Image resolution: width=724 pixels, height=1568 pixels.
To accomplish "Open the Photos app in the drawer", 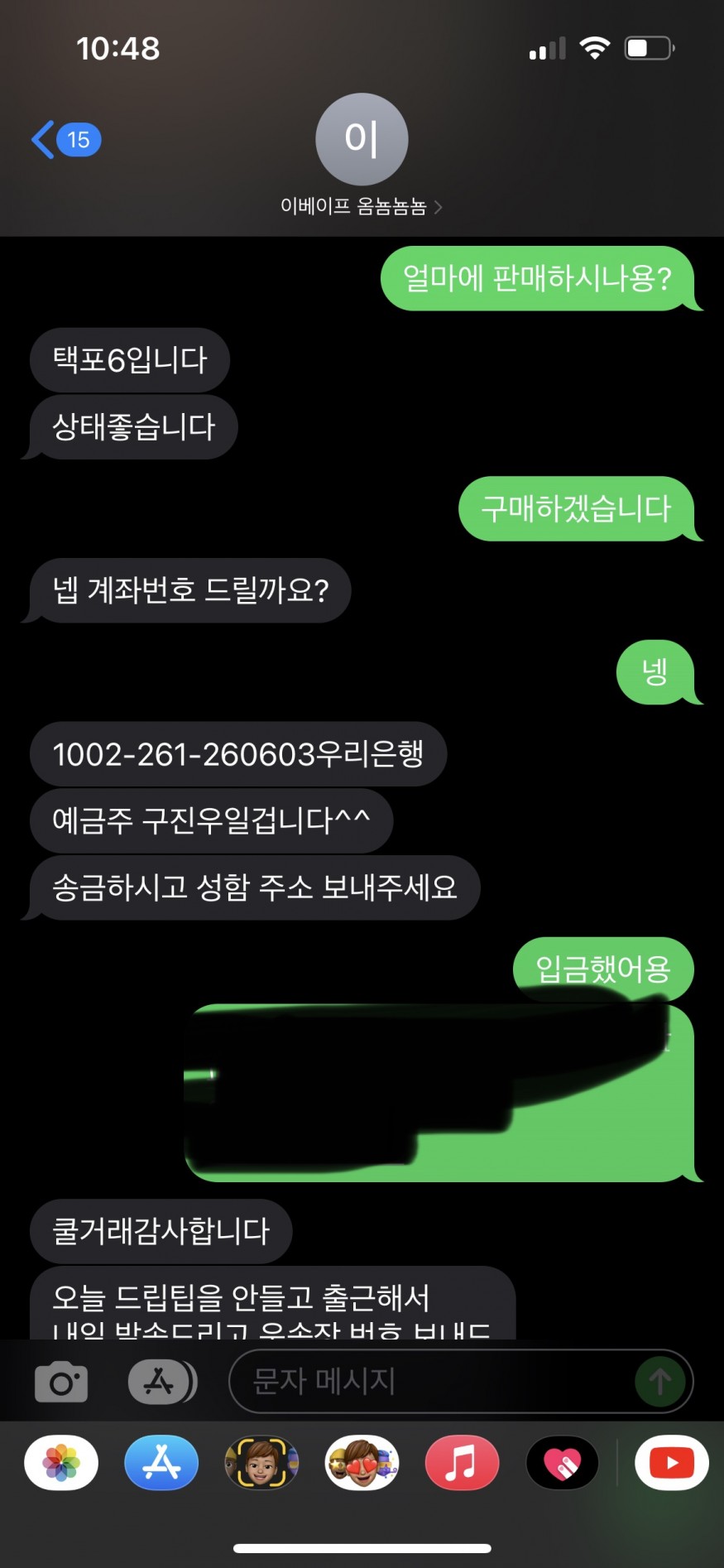I will [61, 1463].
